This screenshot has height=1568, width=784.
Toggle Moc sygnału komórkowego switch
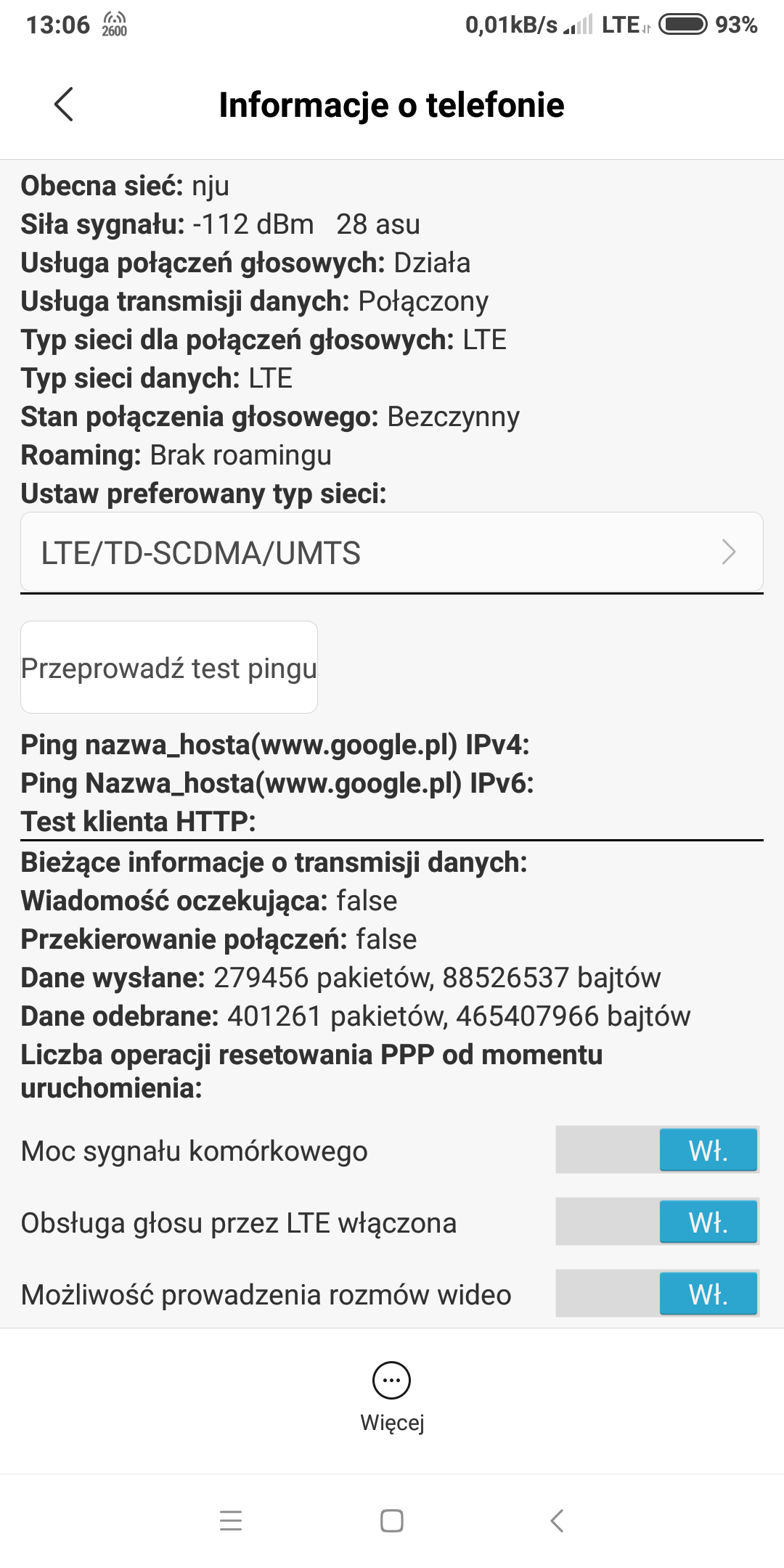[x=657, y=1150]
